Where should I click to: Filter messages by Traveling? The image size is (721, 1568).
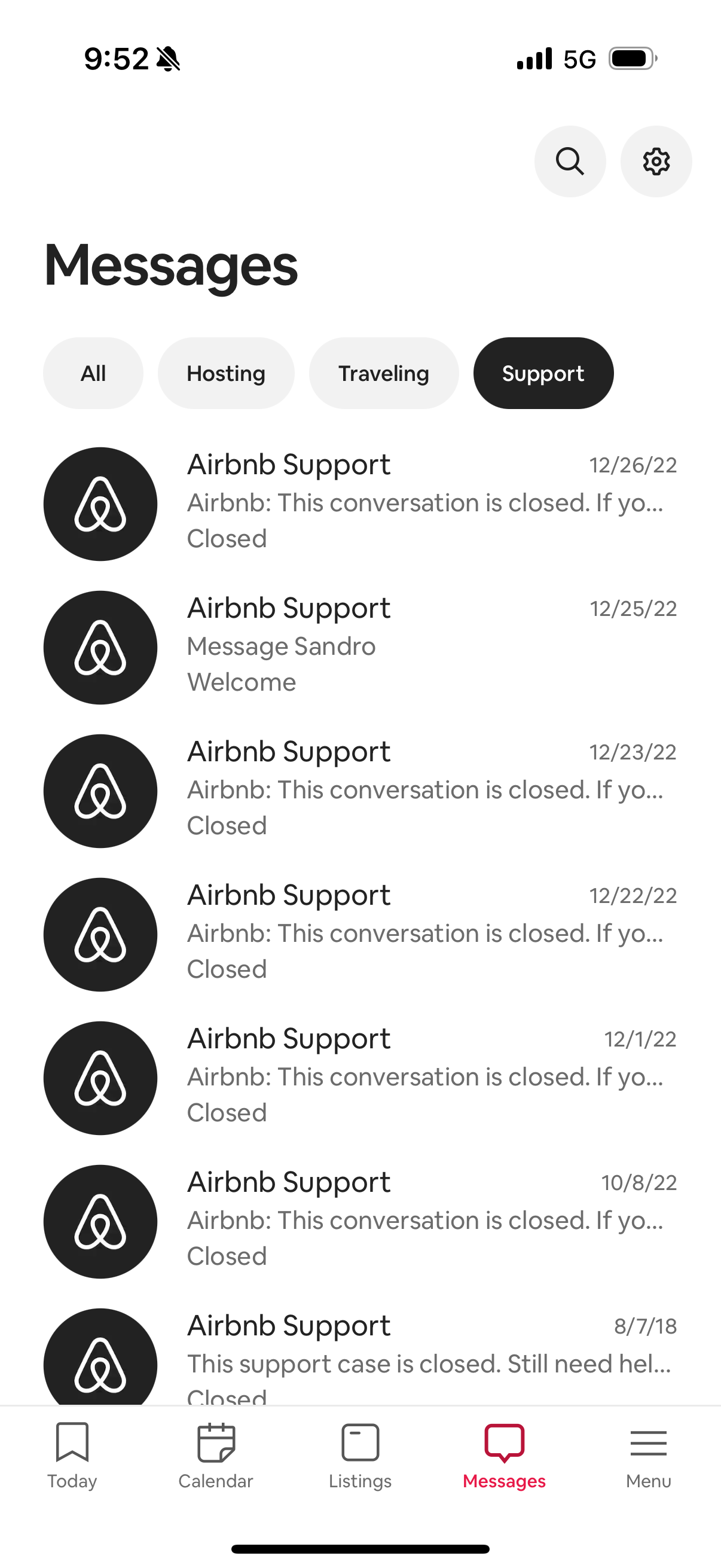click(383, 373)
